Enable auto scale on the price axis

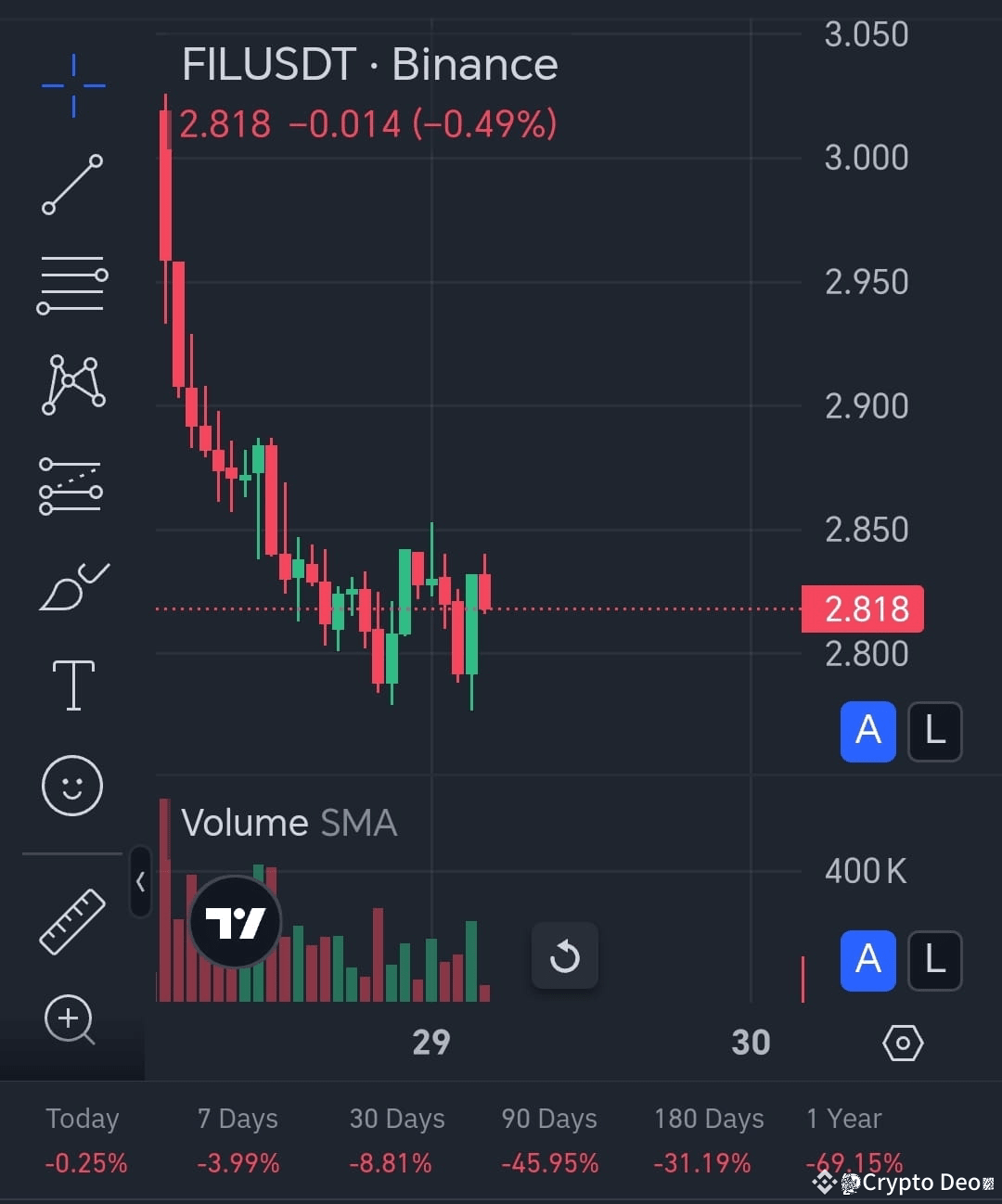(x=867, y=732)
